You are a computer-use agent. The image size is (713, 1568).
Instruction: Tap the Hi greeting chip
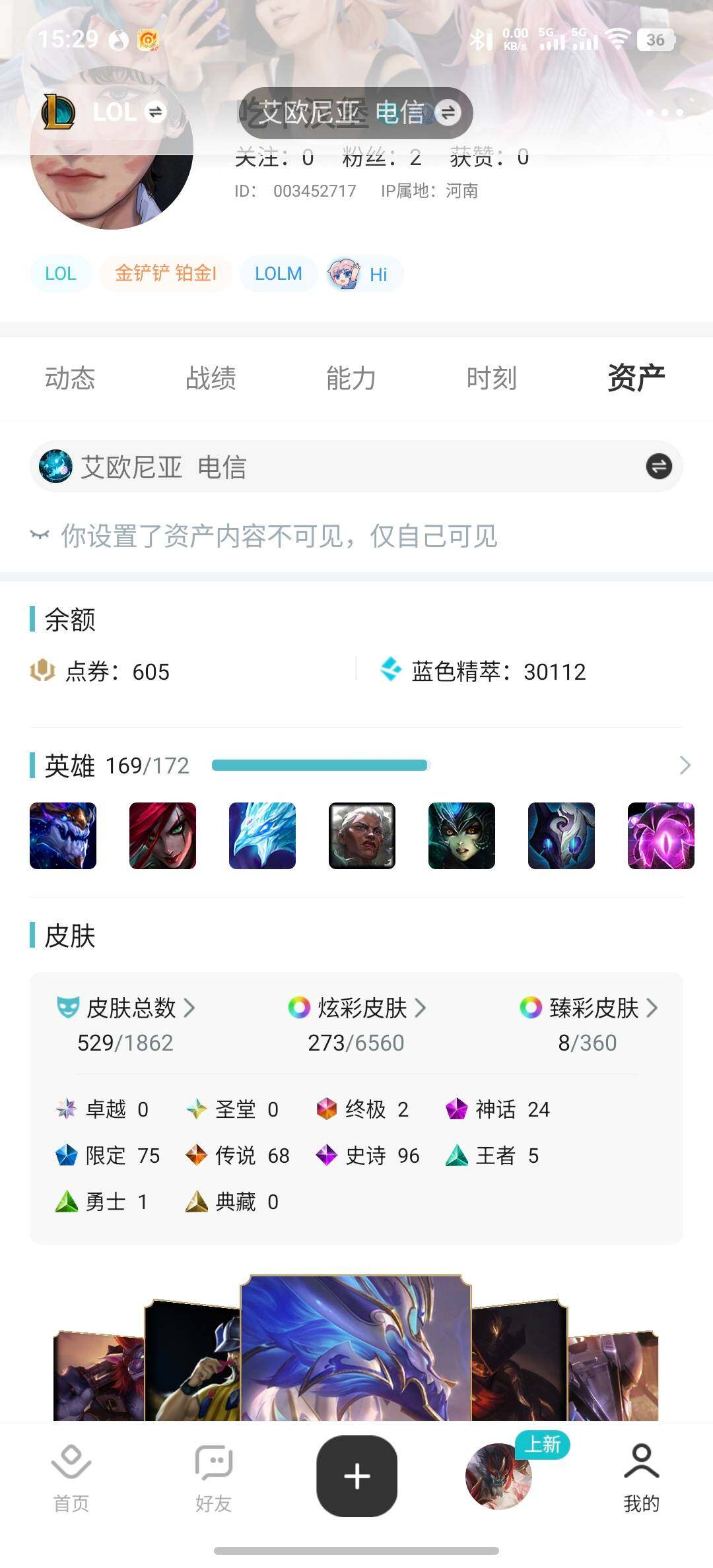[365, 274]
